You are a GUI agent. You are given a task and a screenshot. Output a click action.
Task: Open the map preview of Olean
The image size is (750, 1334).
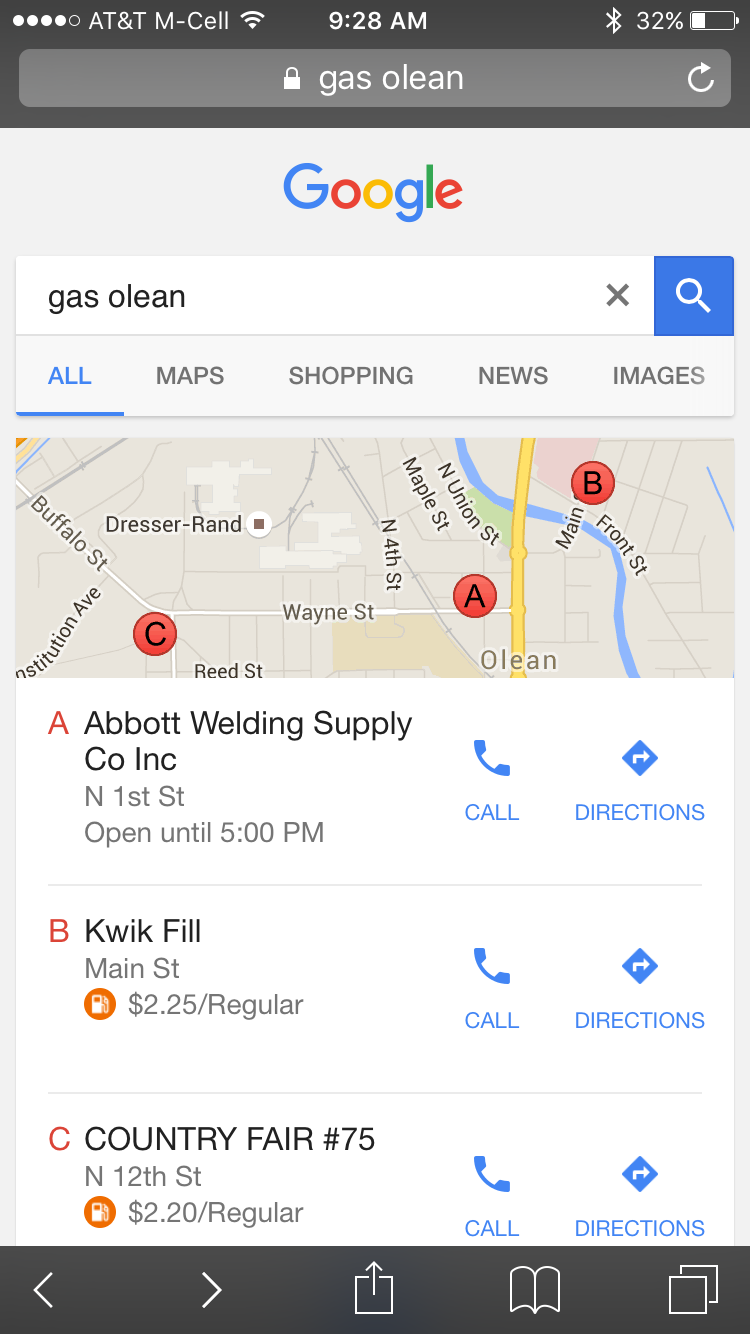point(375,558)
